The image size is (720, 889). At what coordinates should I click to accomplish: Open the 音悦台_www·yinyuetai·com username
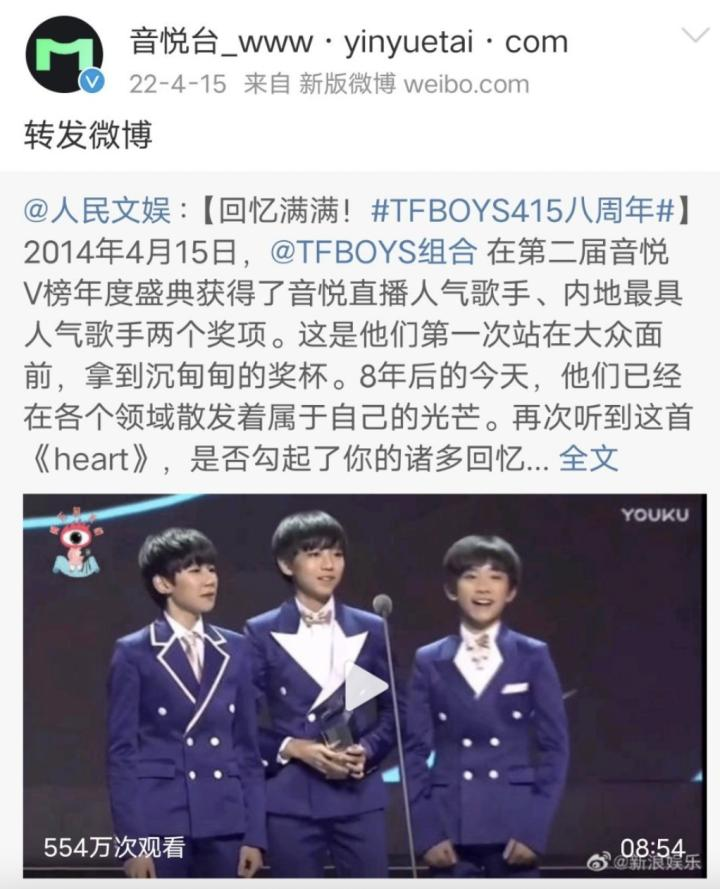pos(349,42)
